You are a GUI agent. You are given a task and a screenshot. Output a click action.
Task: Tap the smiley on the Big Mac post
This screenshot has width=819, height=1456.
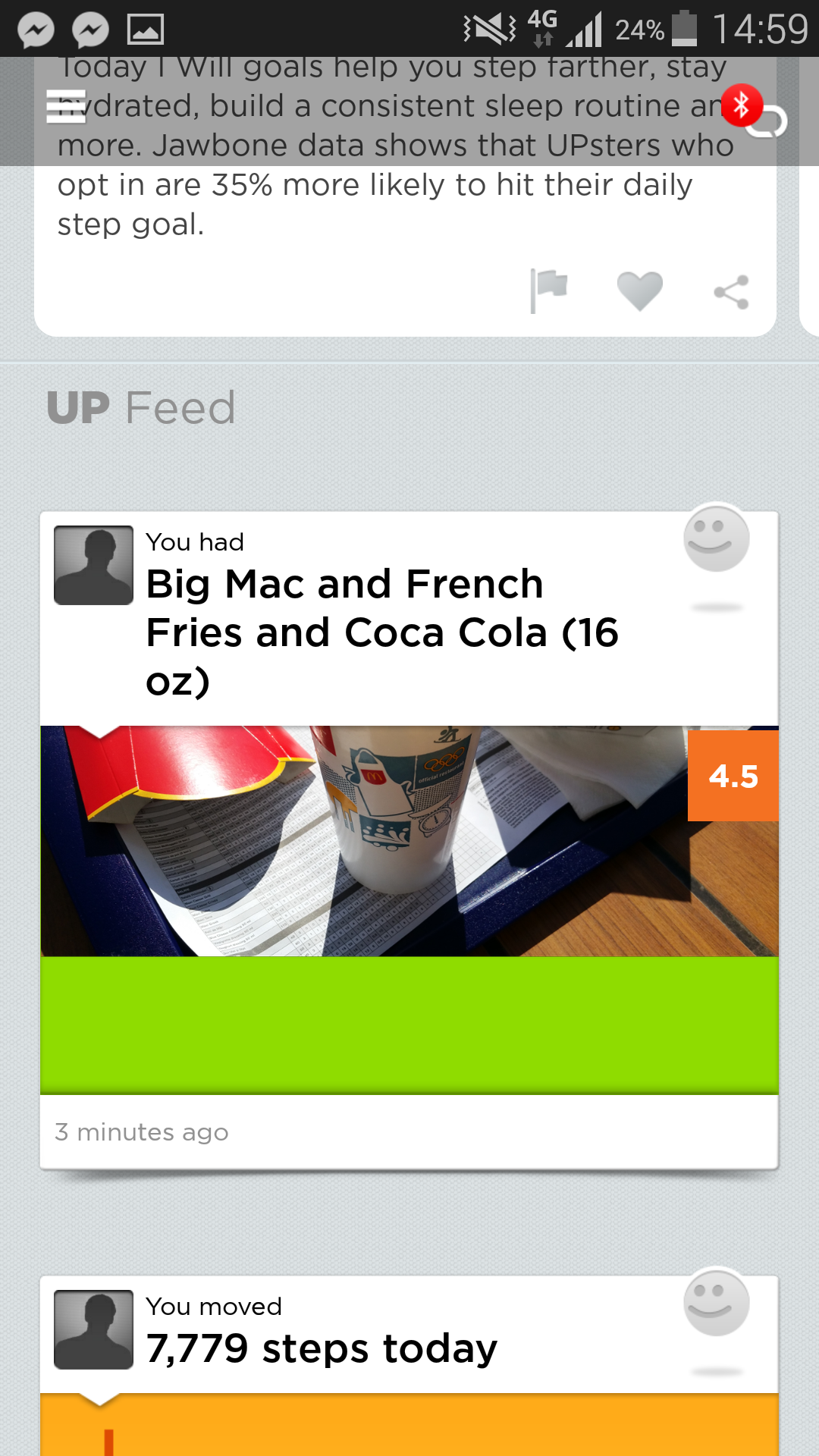717,538
